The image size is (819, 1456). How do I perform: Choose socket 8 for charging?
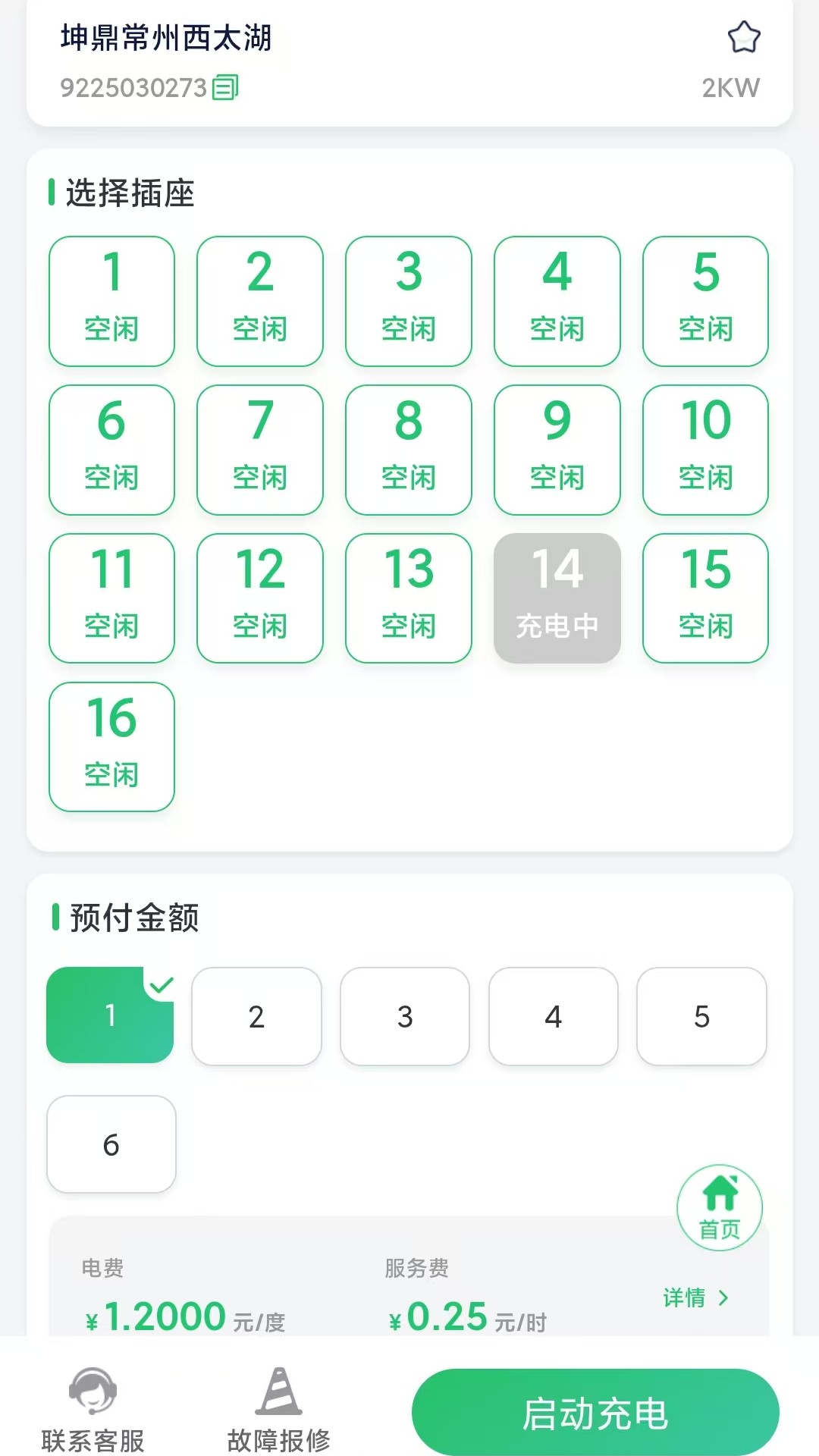click(408, 449)
